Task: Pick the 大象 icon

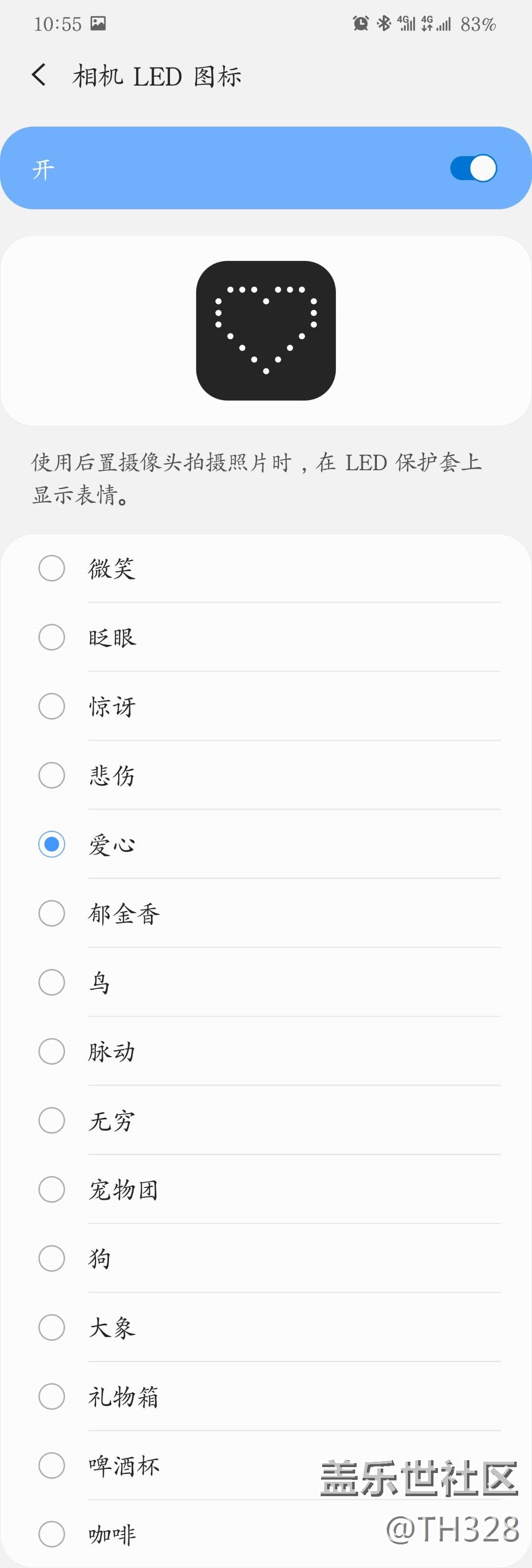Action: (52, 1327)
